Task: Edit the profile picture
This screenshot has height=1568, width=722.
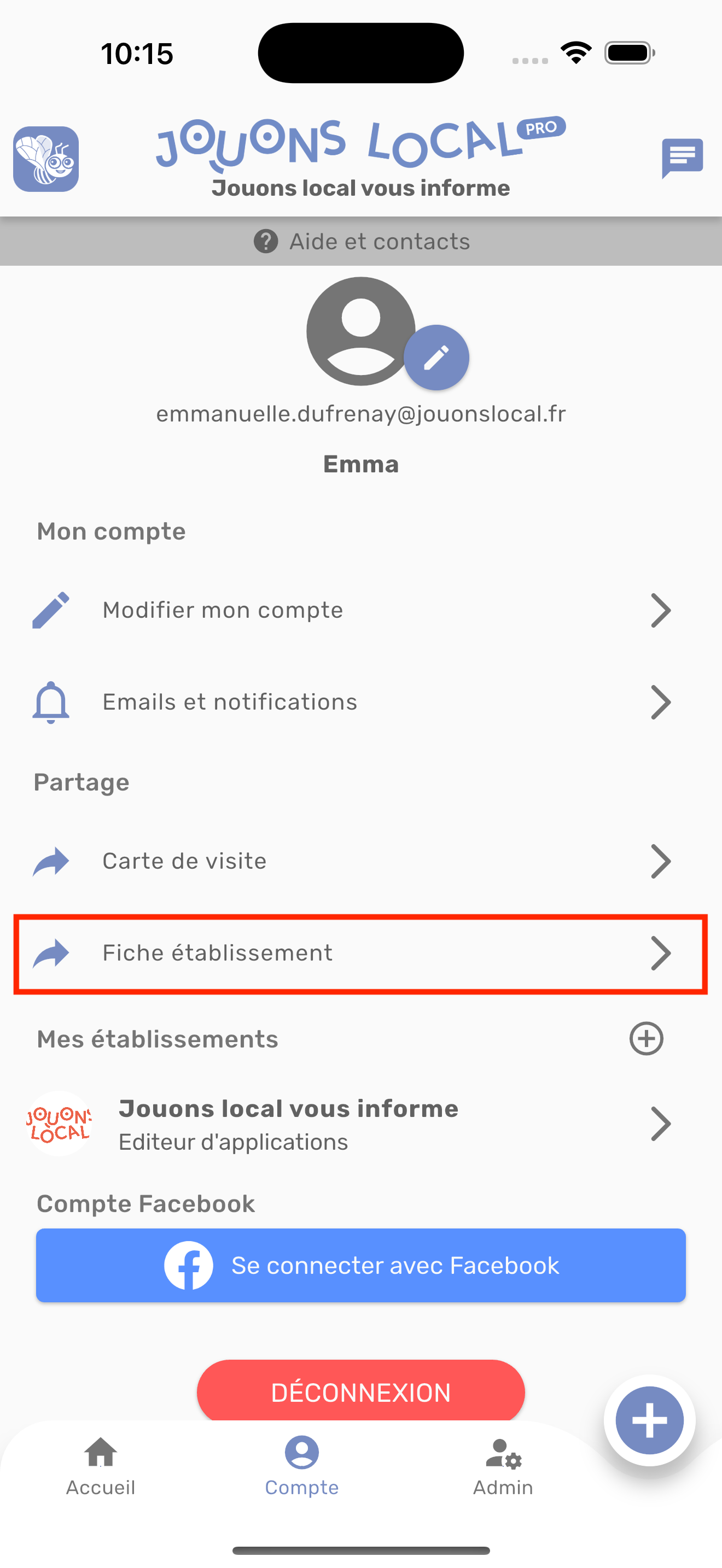Action: pos(436,358)
